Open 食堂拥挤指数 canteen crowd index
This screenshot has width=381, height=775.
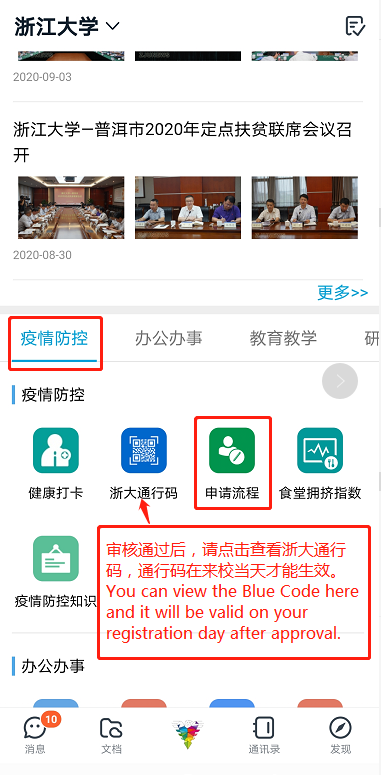pos(320,464)
